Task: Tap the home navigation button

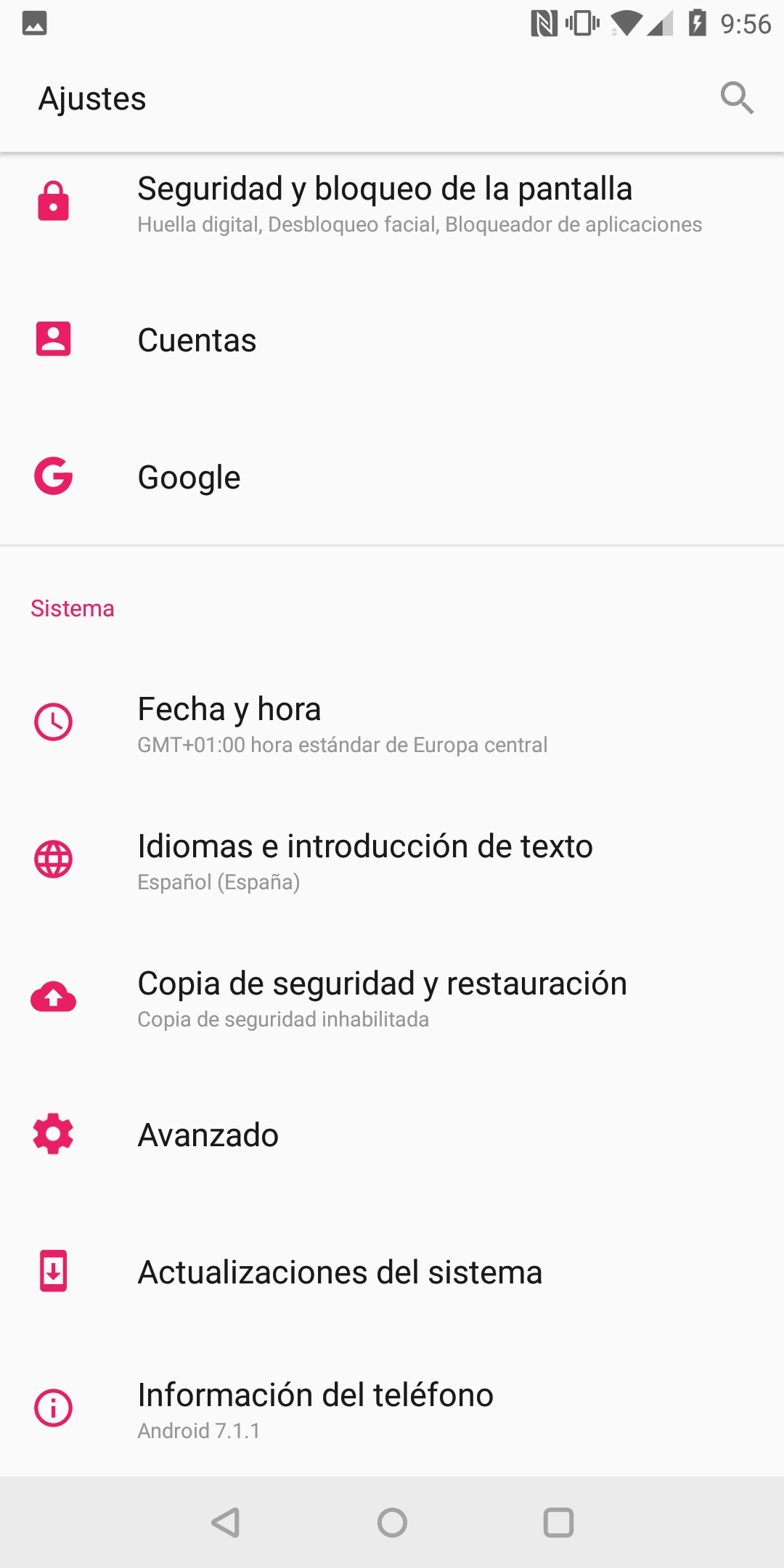Action: pyautogui.click(x=392, y=1522)
